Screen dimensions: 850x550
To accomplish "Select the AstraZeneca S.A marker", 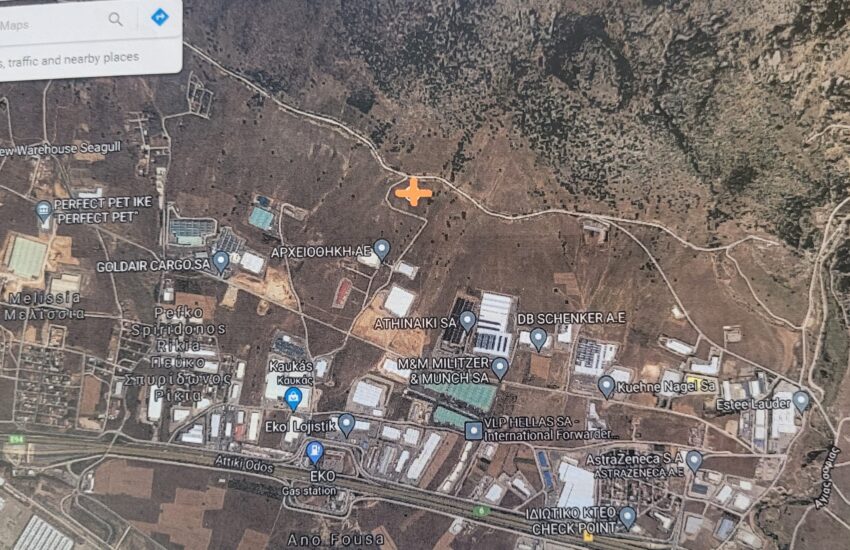I will (x=694, y=460).
